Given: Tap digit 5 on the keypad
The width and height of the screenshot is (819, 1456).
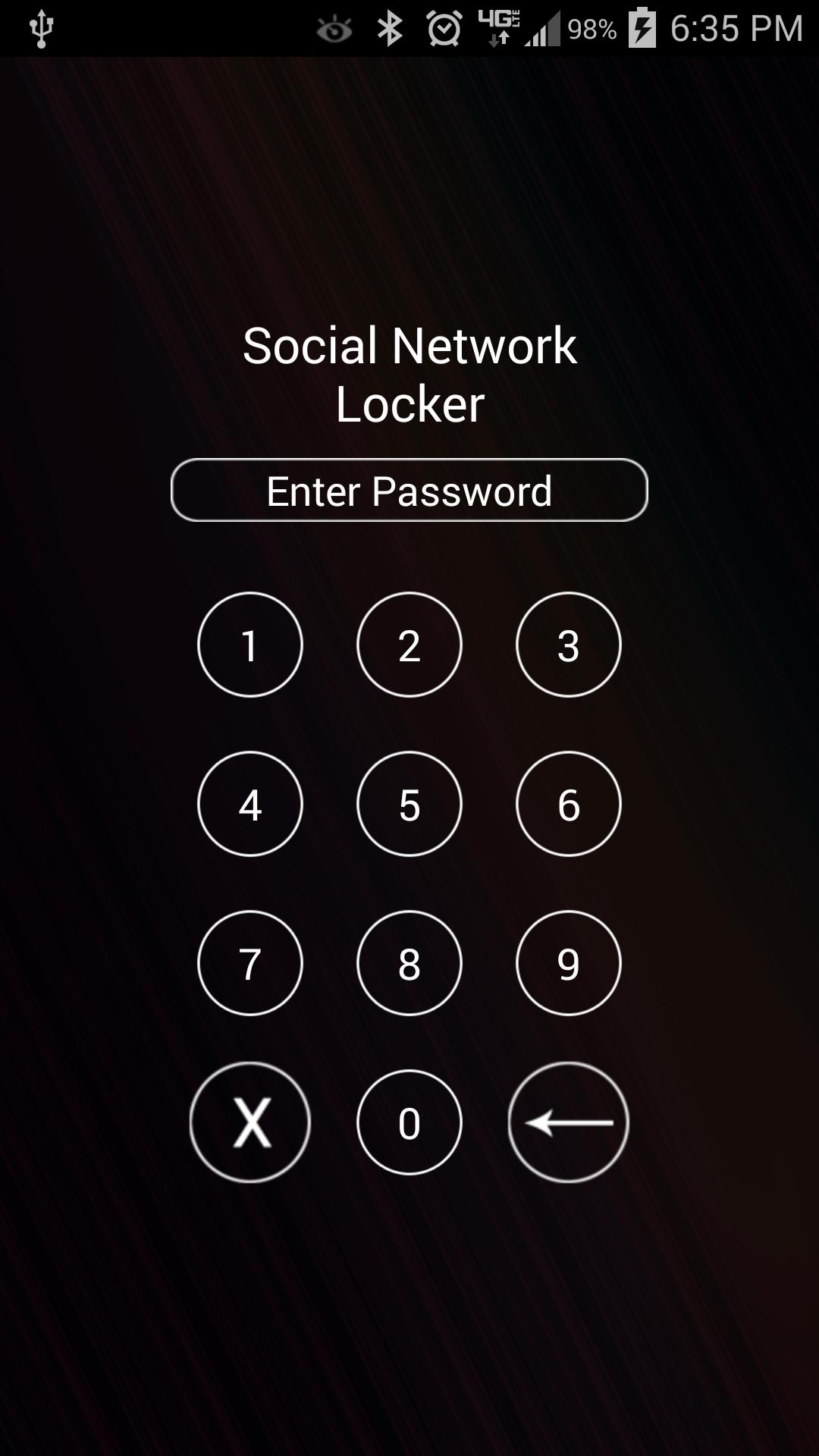Looking at the screenshot, I should point(409,804).
